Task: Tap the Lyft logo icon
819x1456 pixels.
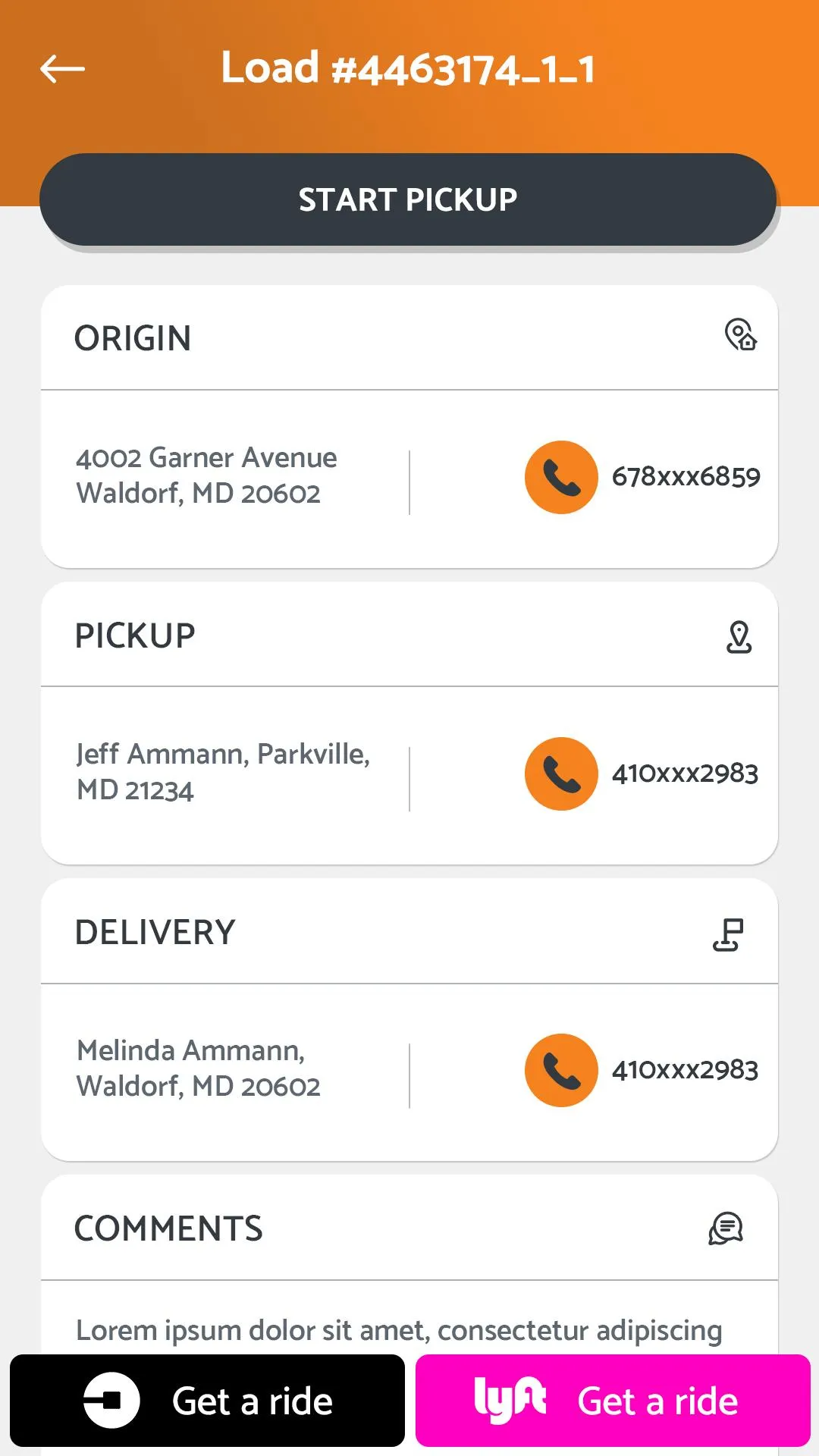Action: tap(510, 1400)
